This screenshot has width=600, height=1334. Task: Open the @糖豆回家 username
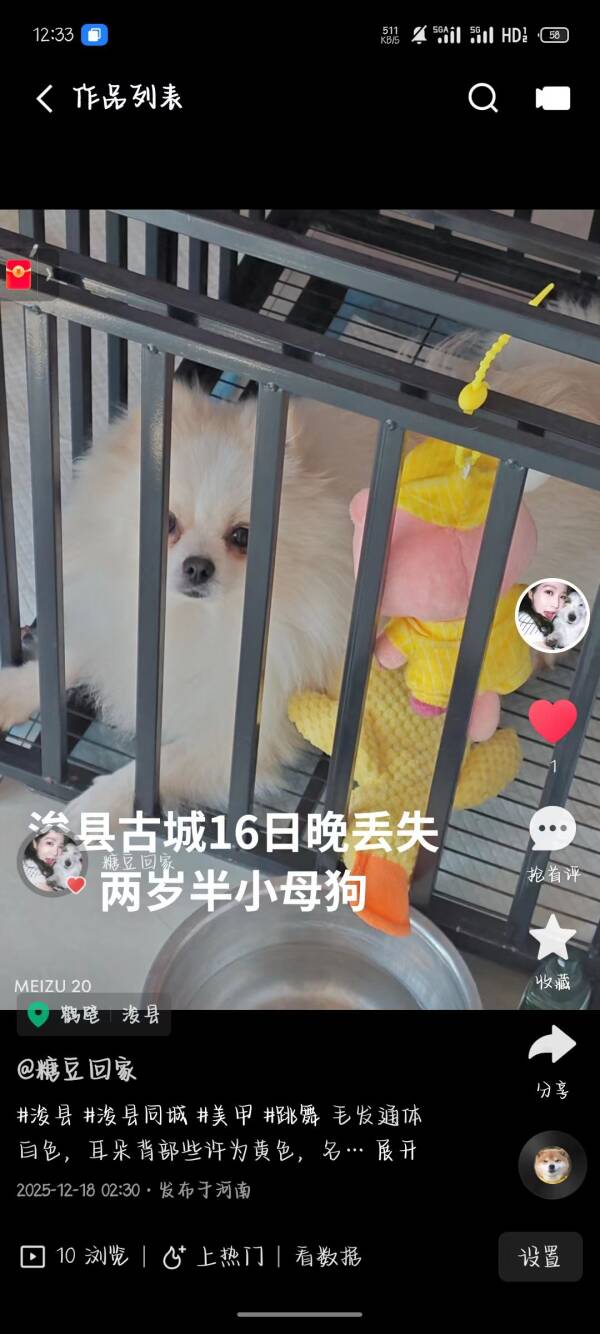click(77, 1069)
